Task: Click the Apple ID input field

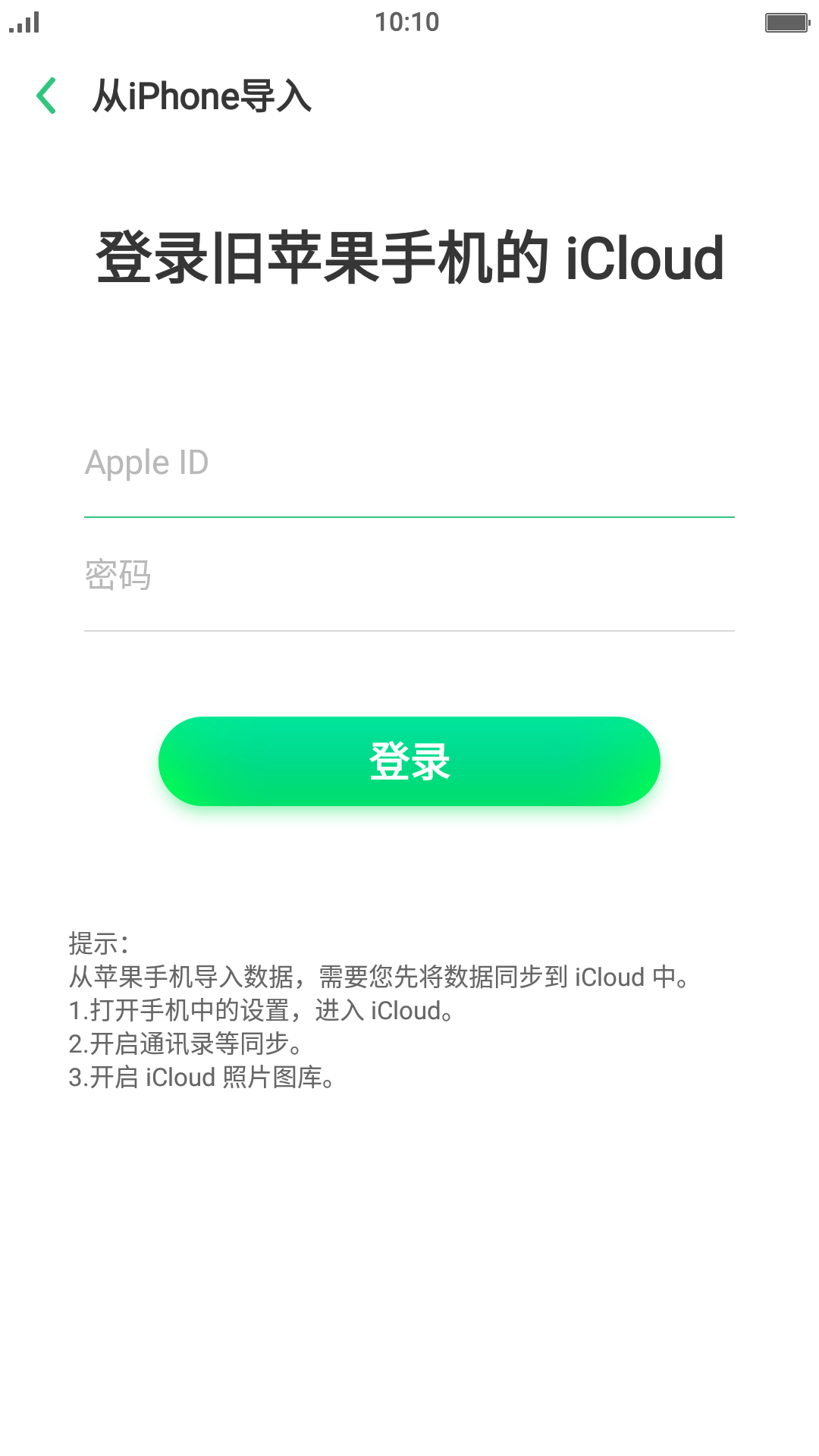Action: tap(409, 463)
